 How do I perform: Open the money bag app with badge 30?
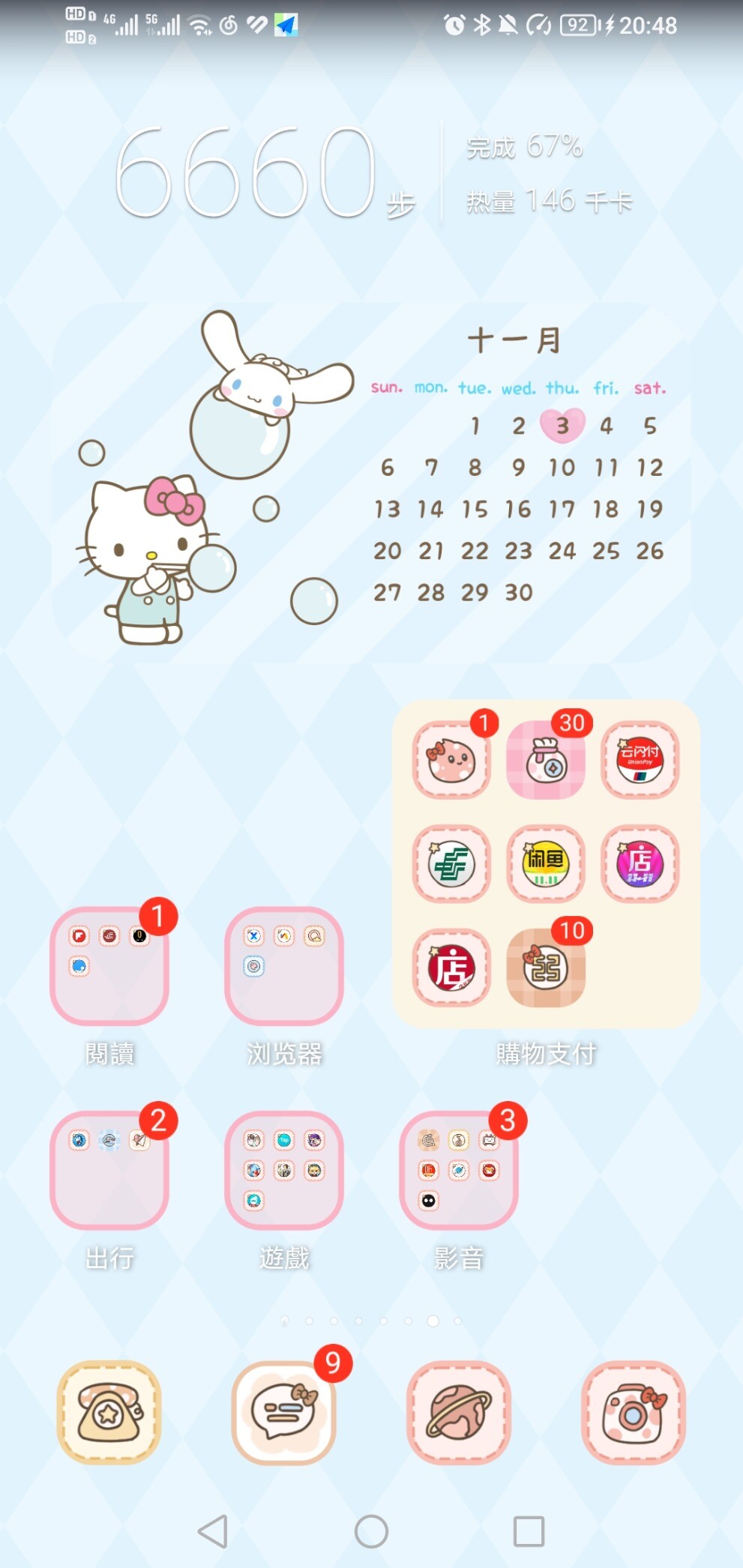(546, 760)
